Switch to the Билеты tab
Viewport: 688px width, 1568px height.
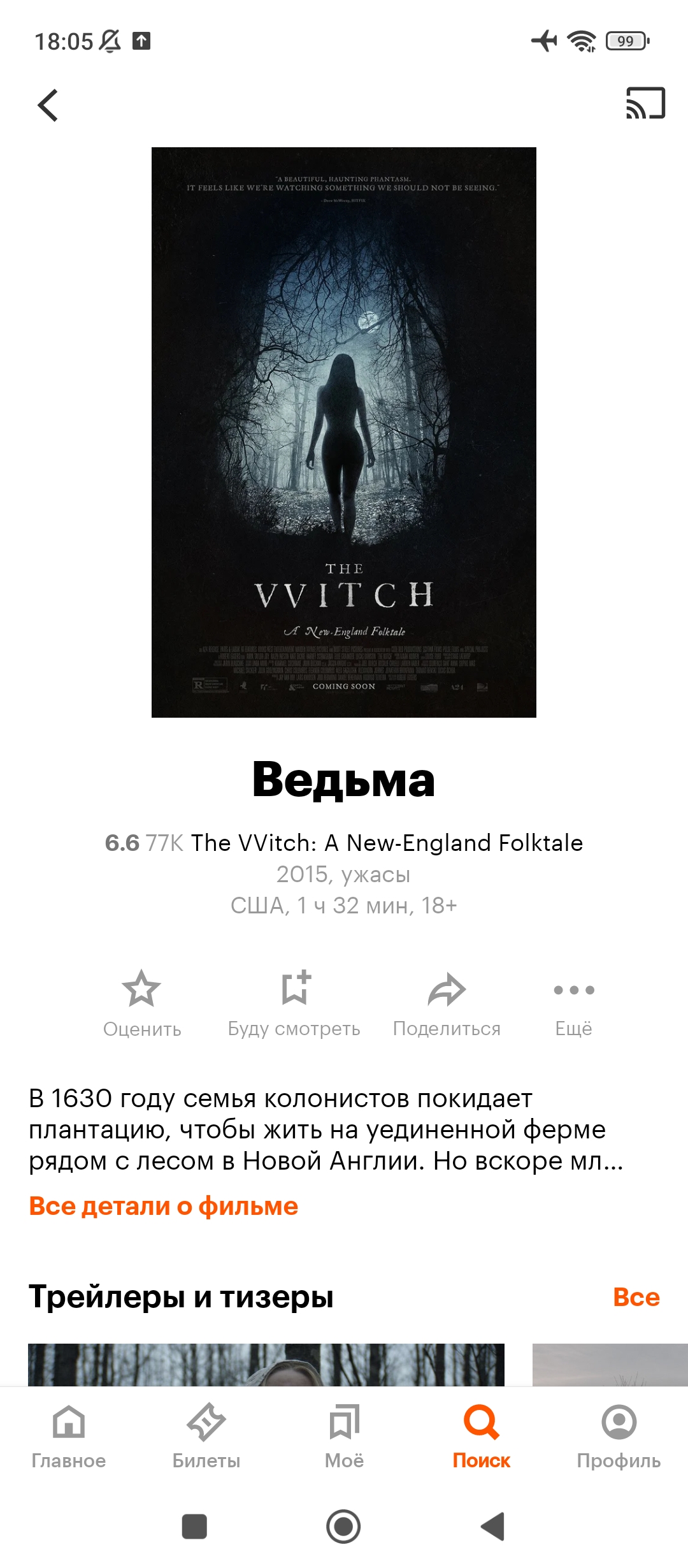[206, 1437]
